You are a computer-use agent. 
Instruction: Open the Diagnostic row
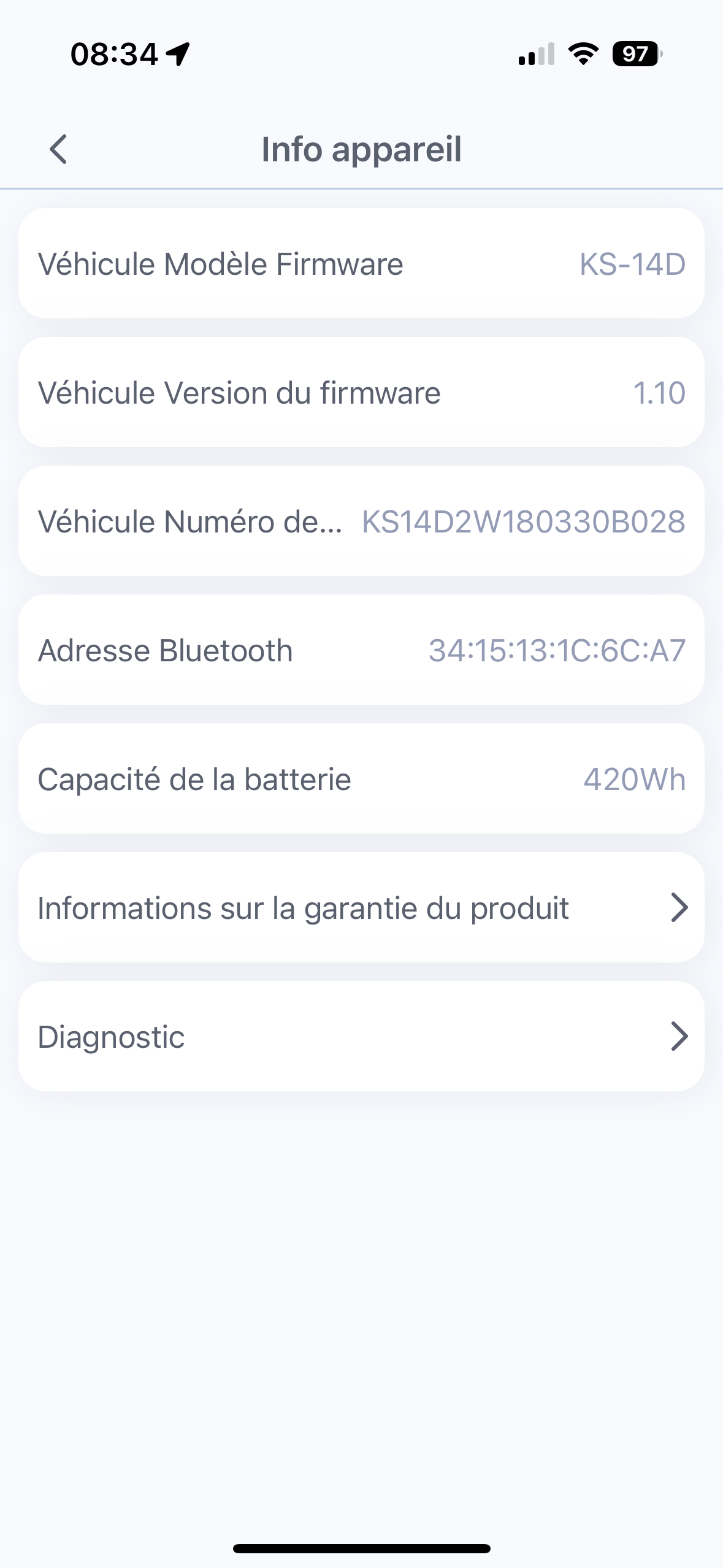[361, 1036]
